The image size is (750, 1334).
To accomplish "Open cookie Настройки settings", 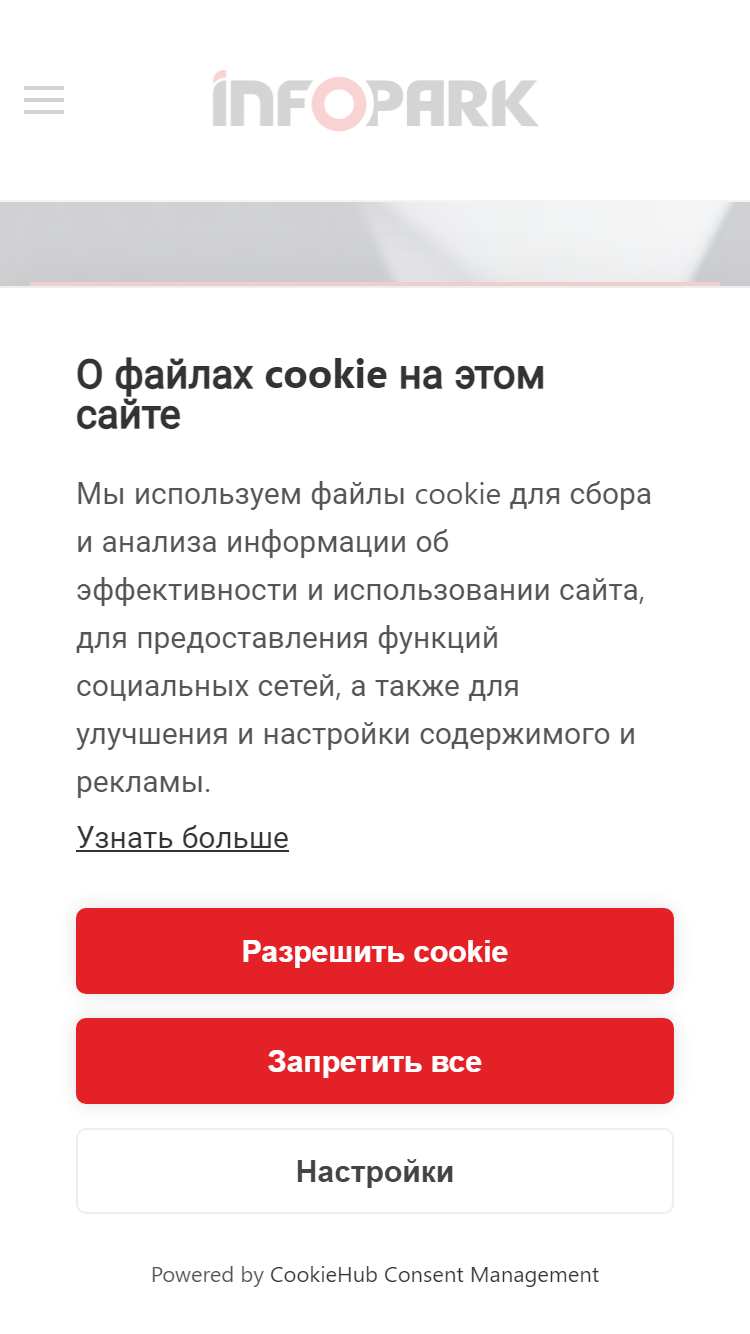I will coord(375,1171).
